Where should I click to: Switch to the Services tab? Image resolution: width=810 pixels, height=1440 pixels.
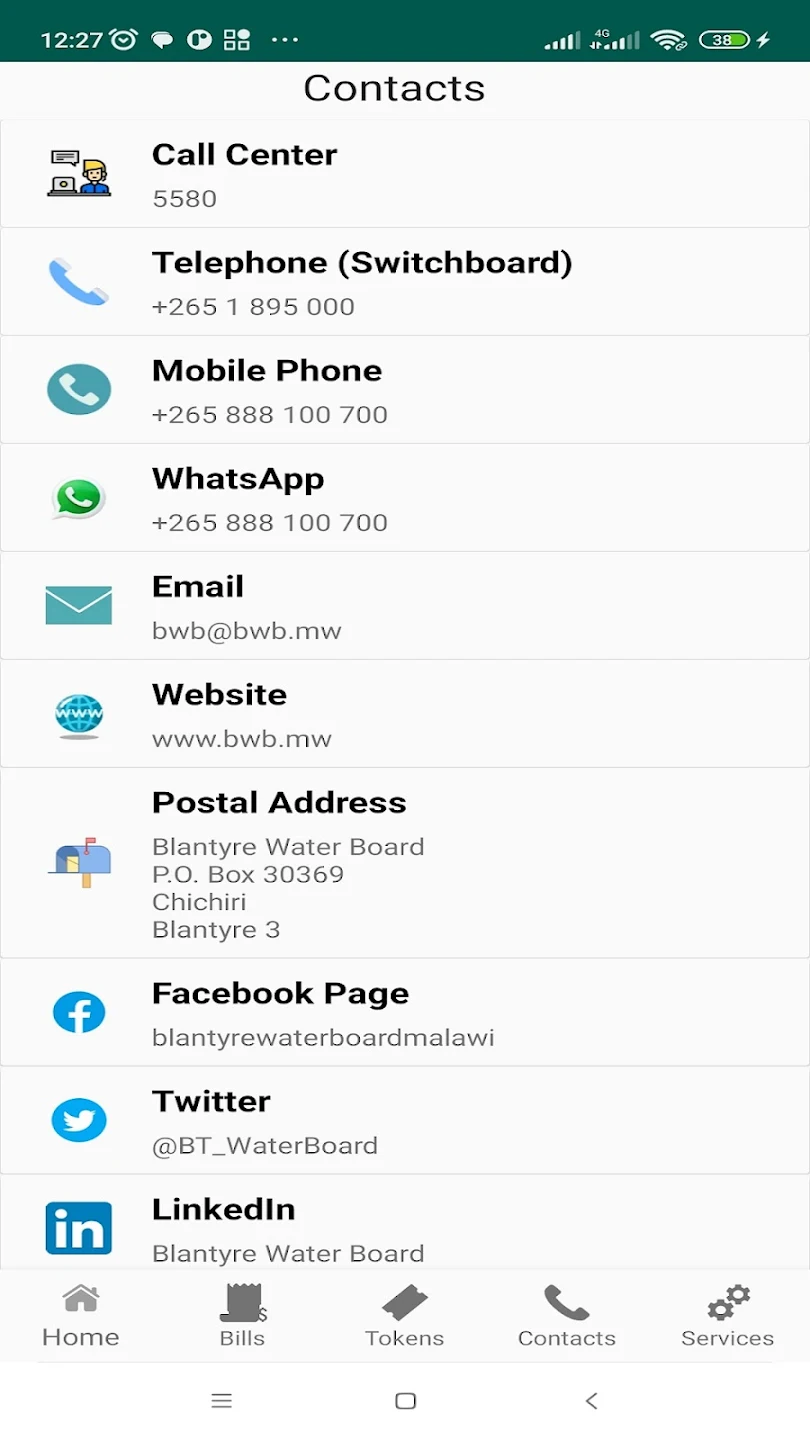click(727, 1317)
